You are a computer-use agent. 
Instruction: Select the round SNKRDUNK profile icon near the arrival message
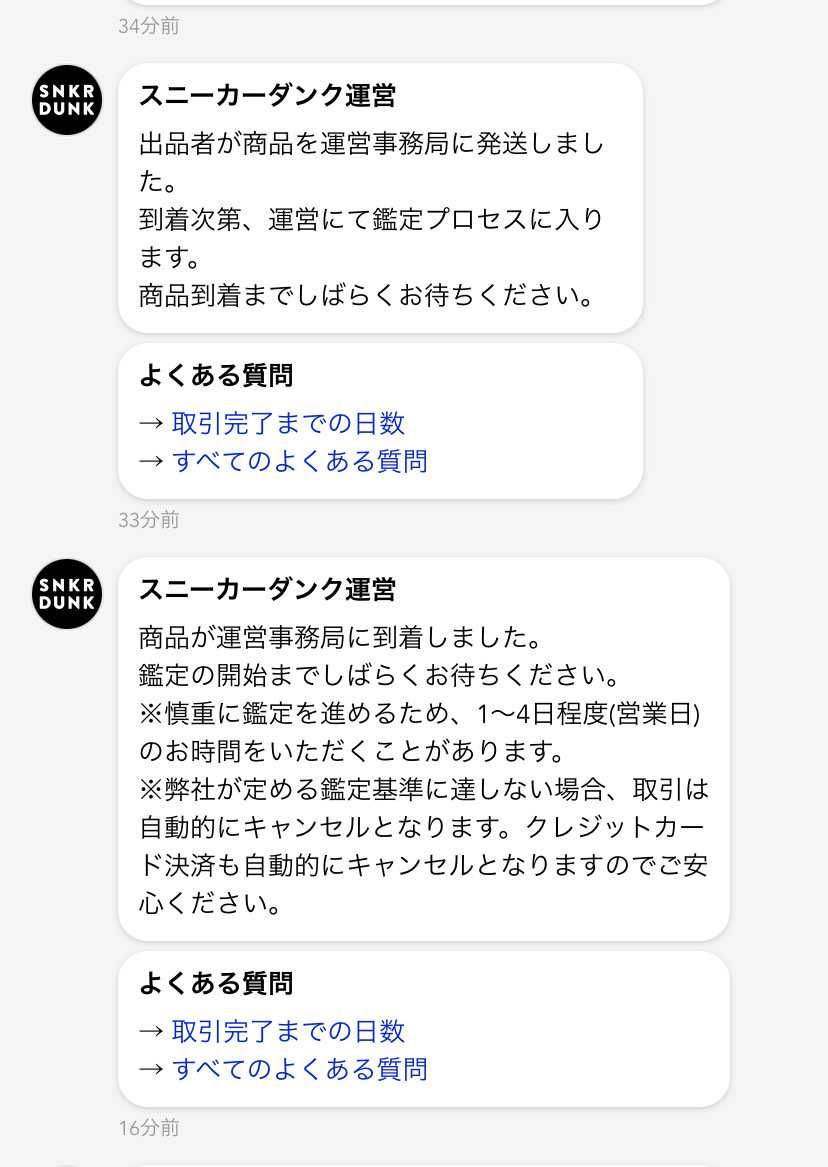tap(66, 594)
